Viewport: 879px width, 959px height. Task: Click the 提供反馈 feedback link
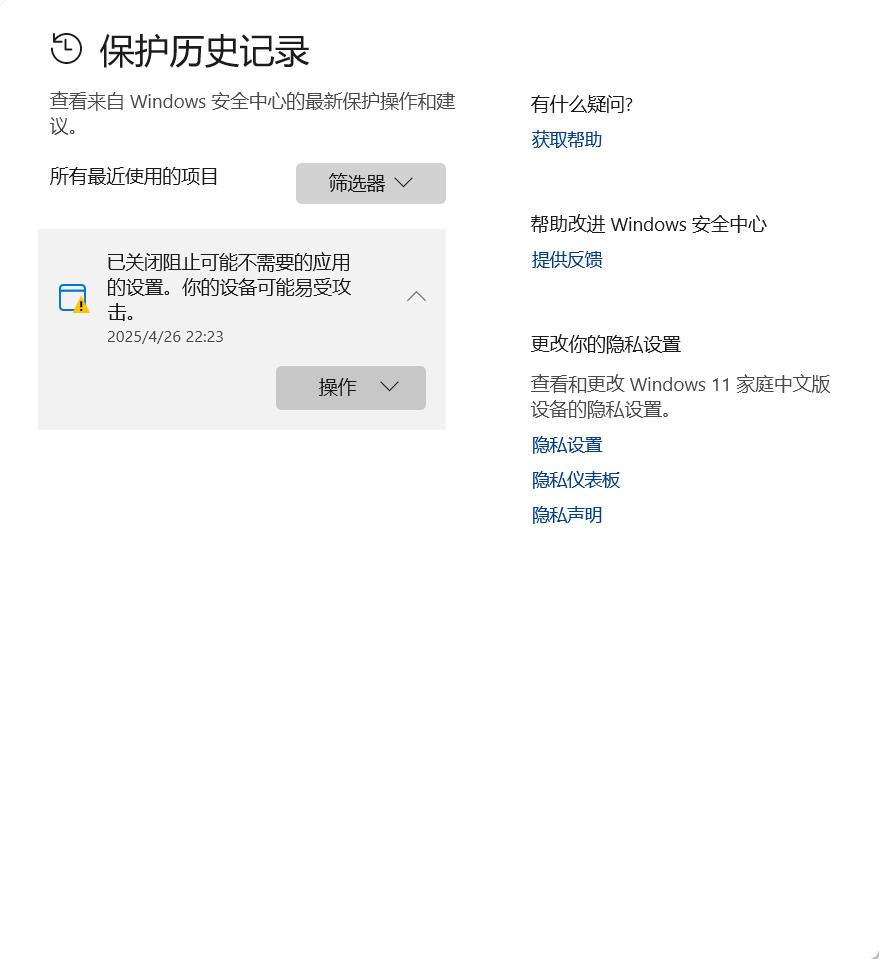coord(566,260)
